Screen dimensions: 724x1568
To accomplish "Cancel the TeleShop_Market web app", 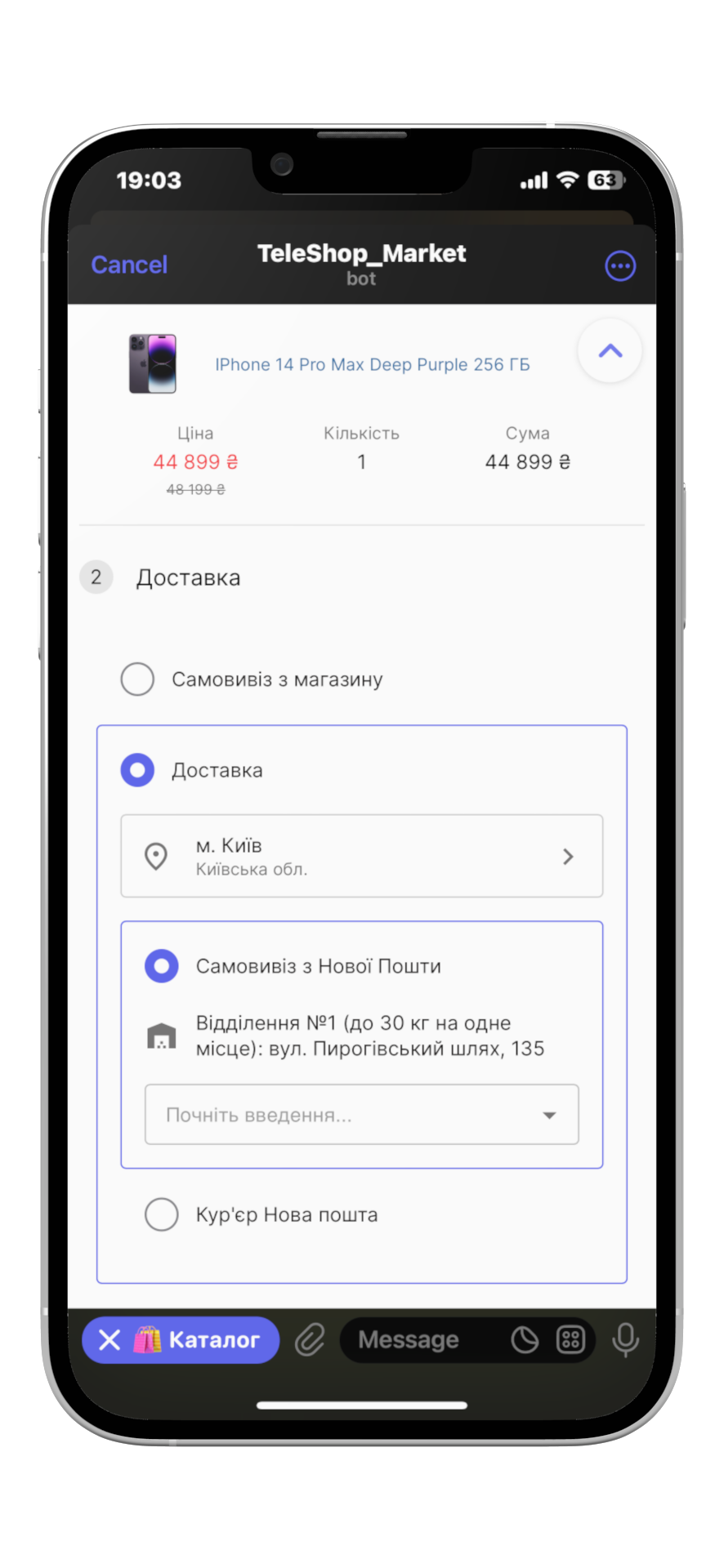I will point(129,265).
